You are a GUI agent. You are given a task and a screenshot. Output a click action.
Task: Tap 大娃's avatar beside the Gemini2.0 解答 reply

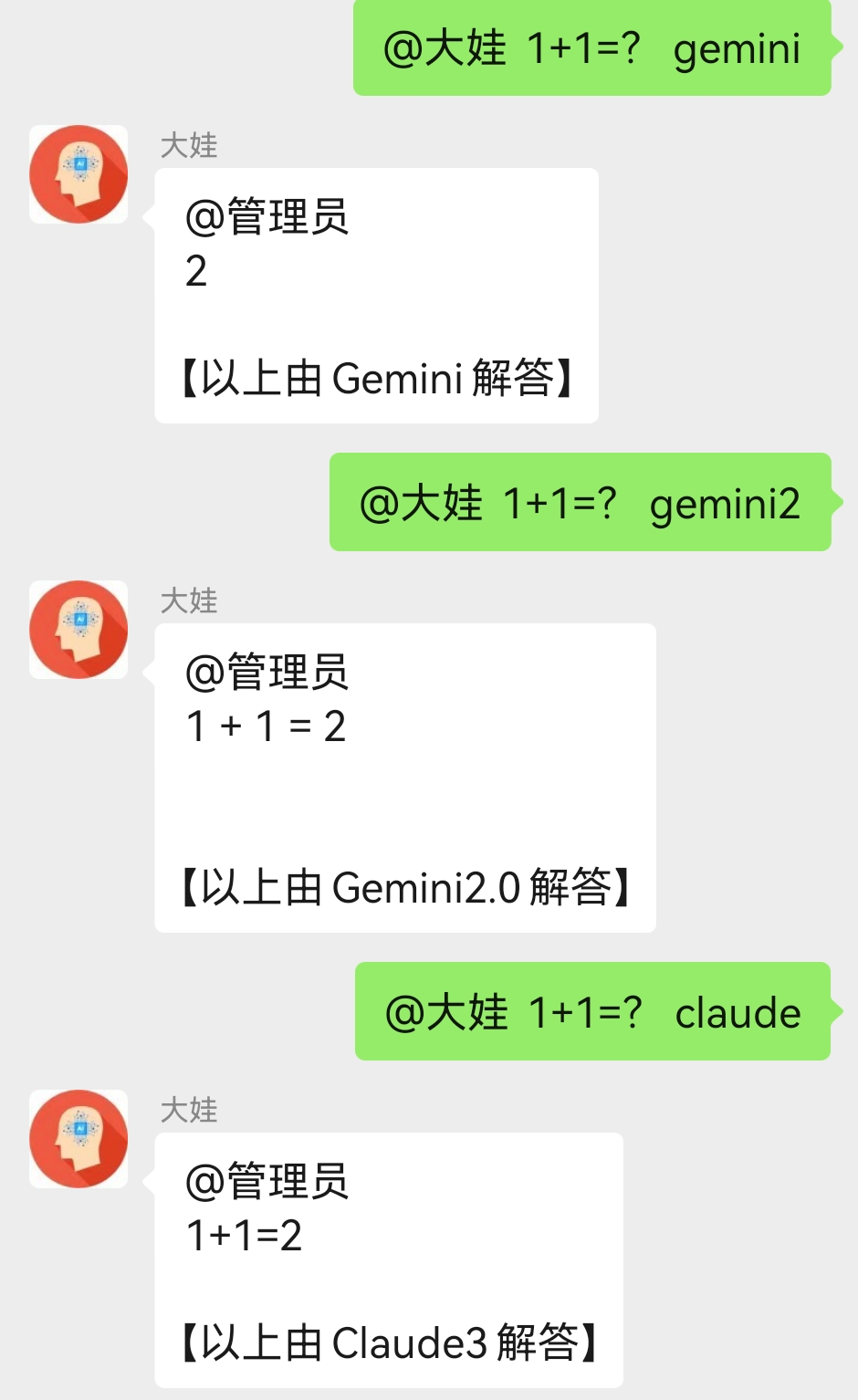click(x=78, y=630)
